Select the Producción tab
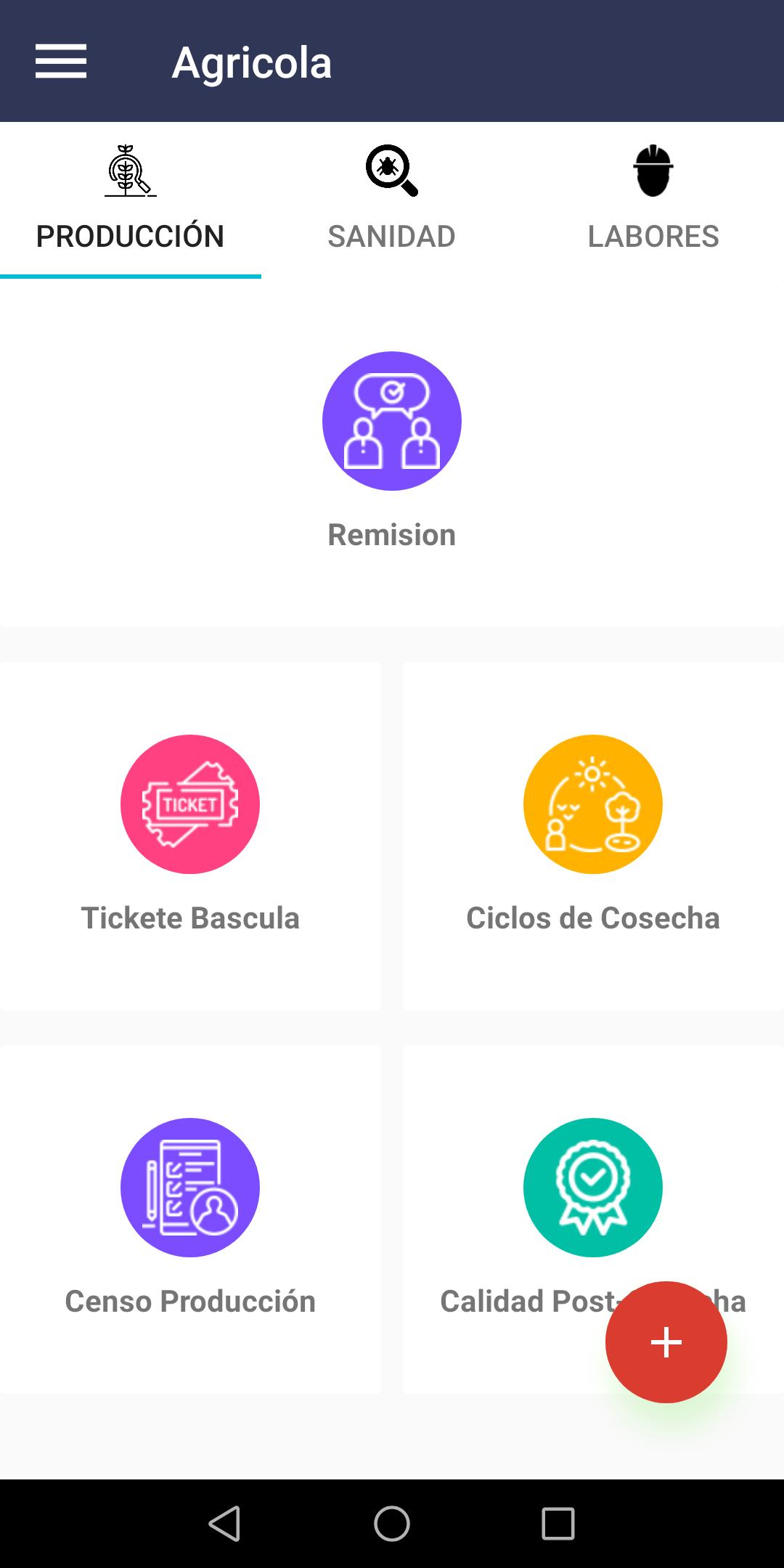 pos(131,200)
